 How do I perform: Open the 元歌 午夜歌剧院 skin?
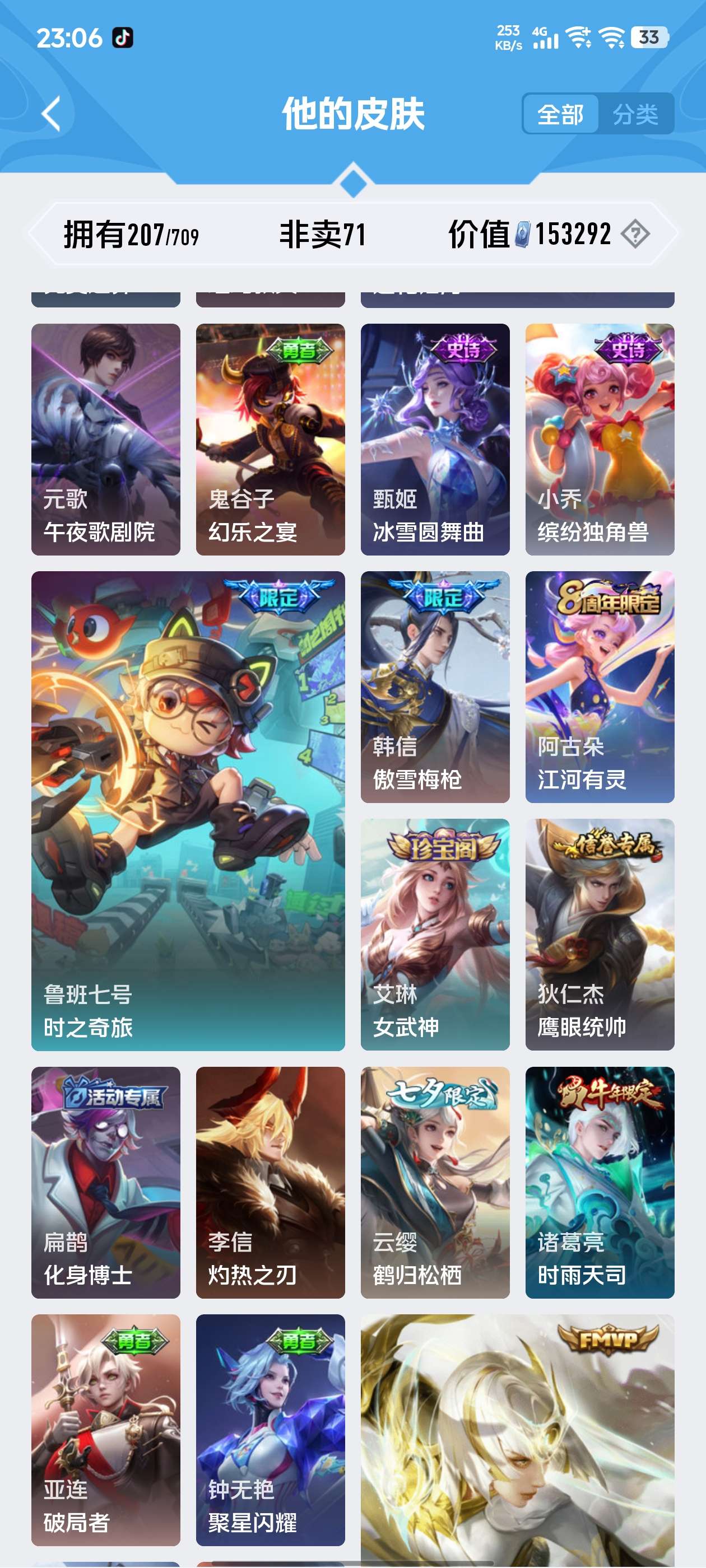(106, 439)
